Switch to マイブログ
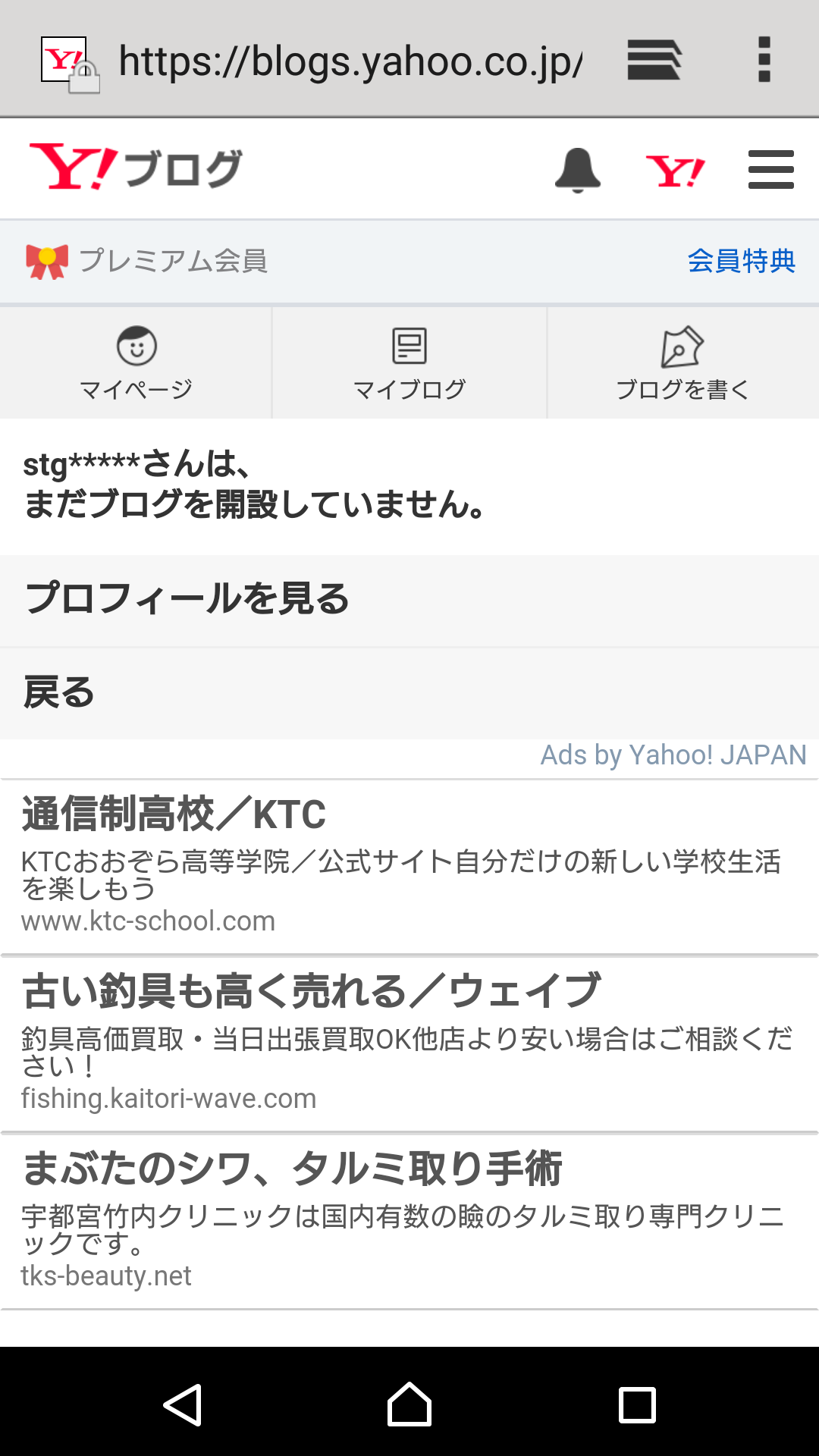819x1456 pixels. click(409, 363)
